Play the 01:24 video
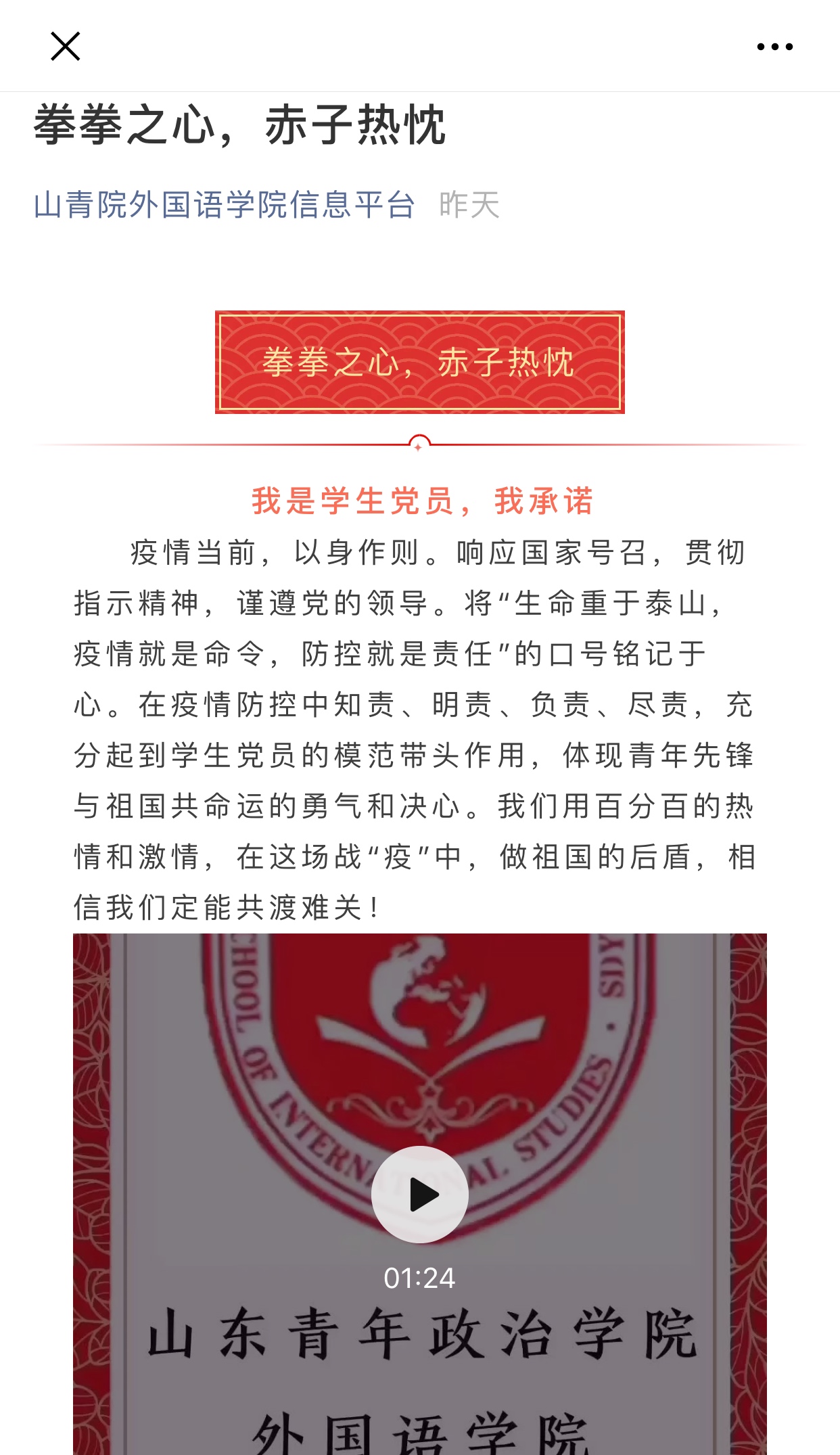This screenshot has width=840, height=1455. click(419, 1195)
